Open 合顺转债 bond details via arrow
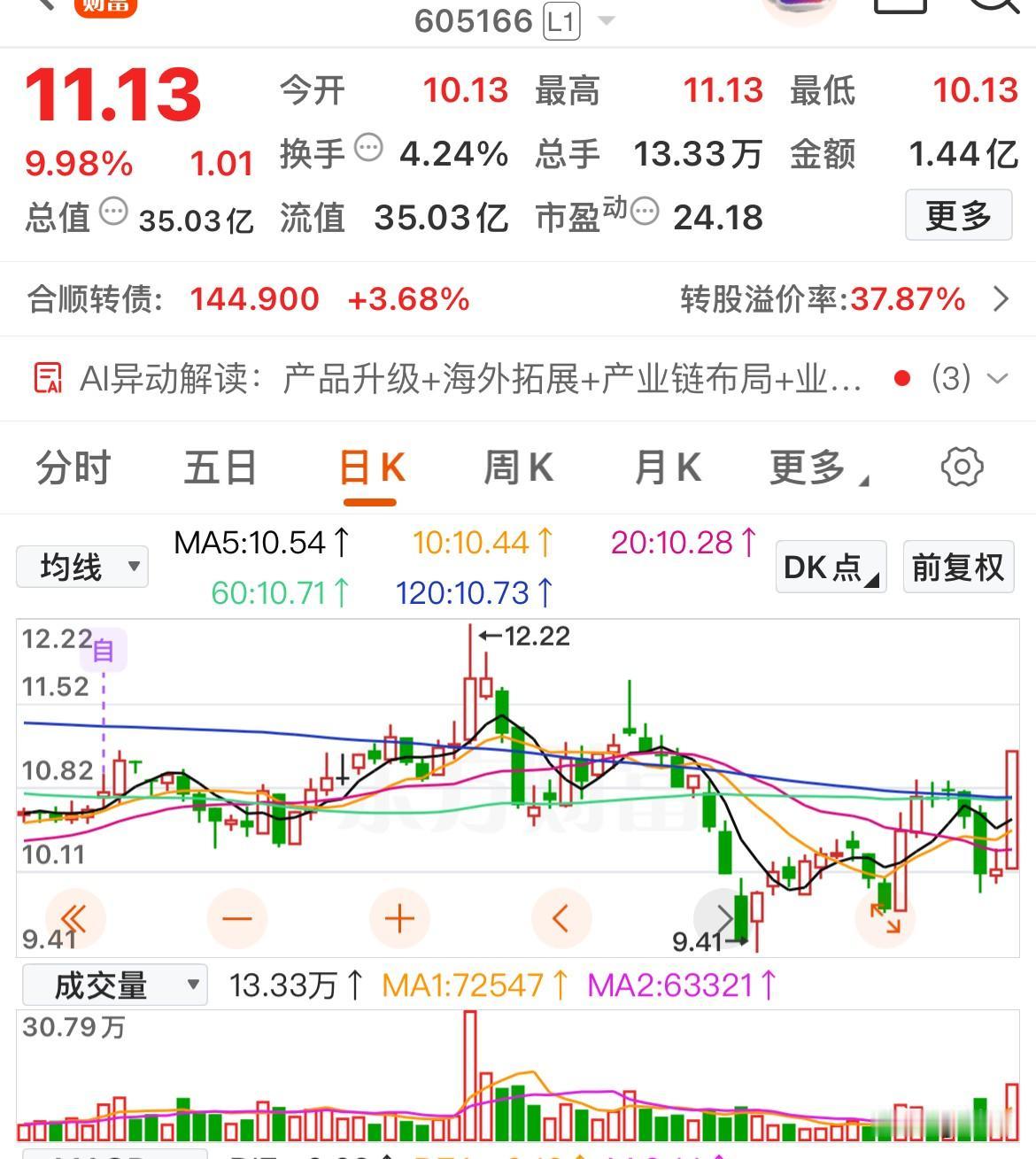 pos(999,299)
